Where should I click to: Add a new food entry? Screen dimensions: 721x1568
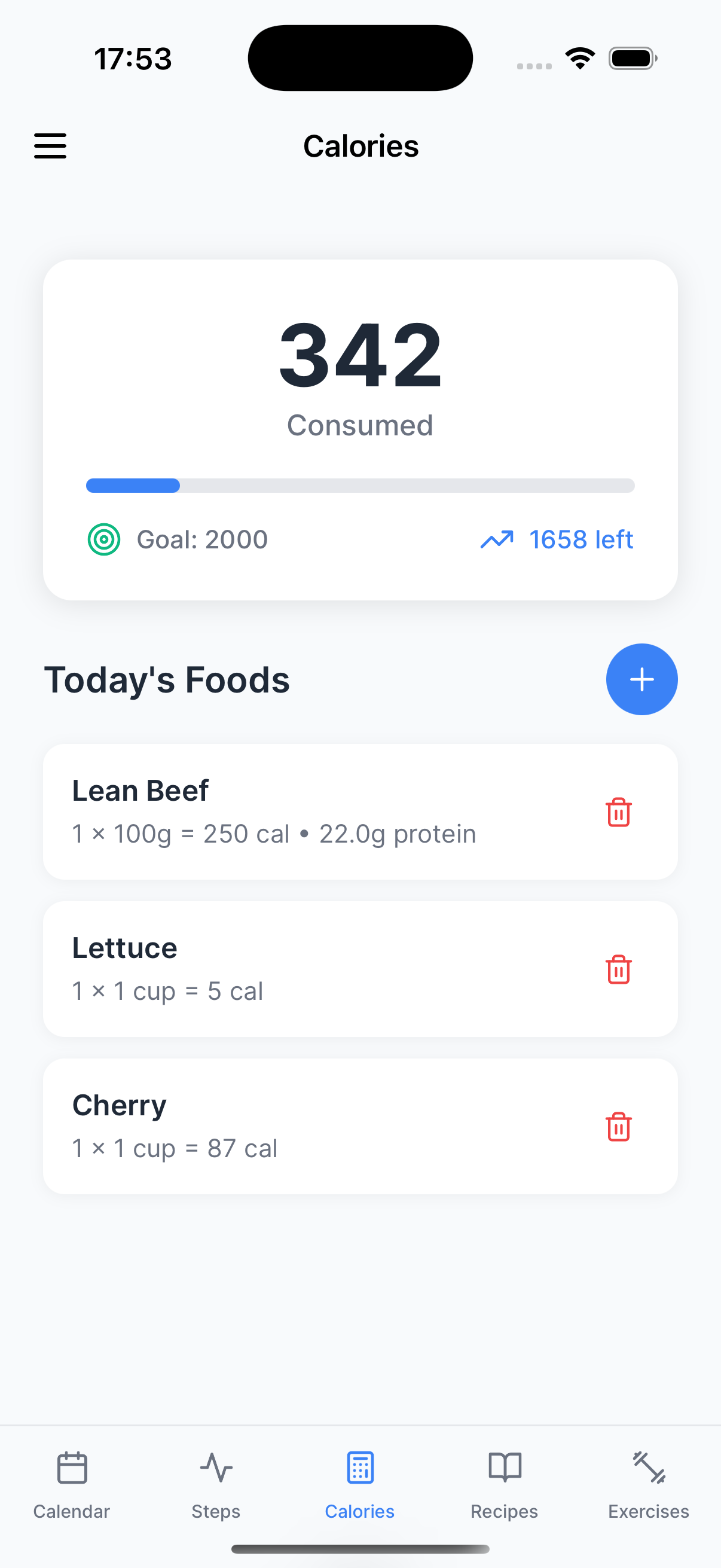(x=641, y=679)
